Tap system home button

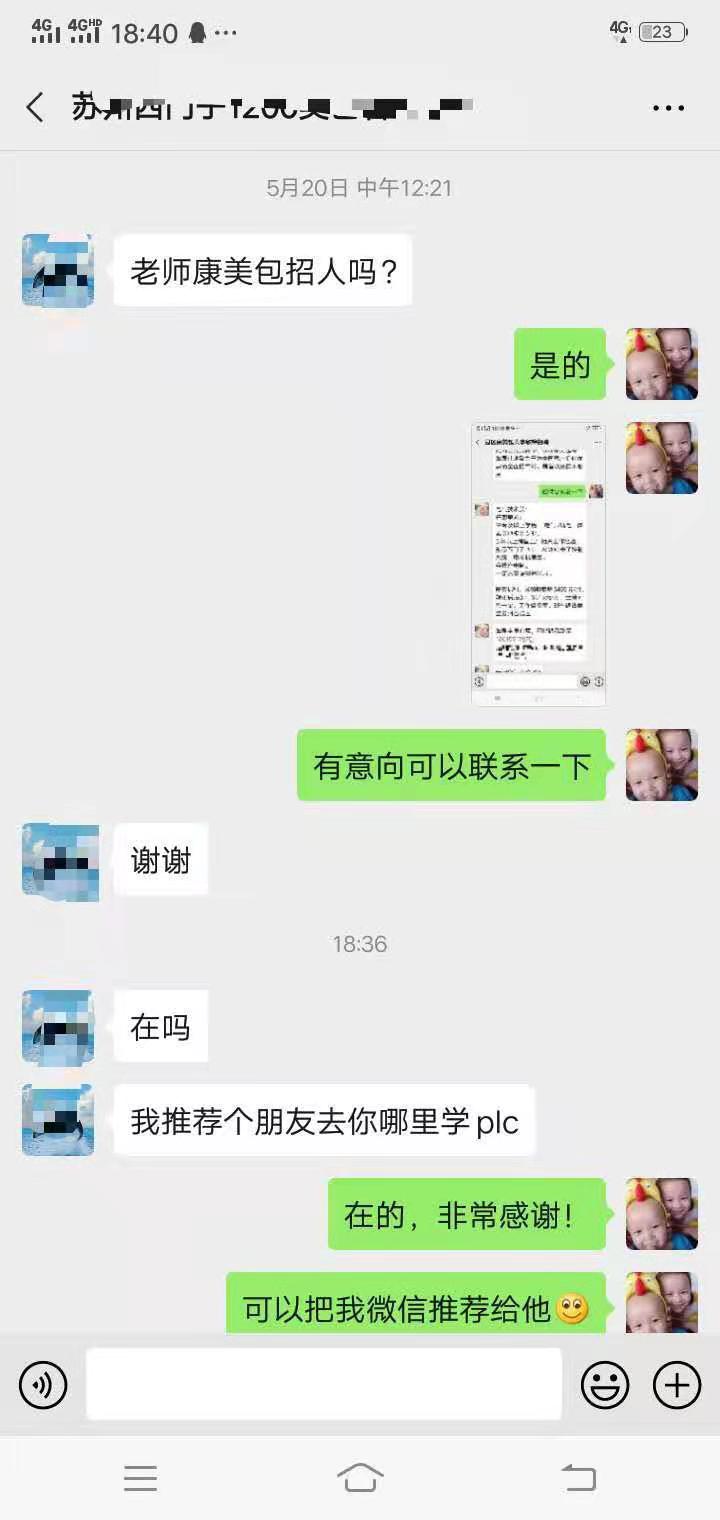pos(360,1477)
